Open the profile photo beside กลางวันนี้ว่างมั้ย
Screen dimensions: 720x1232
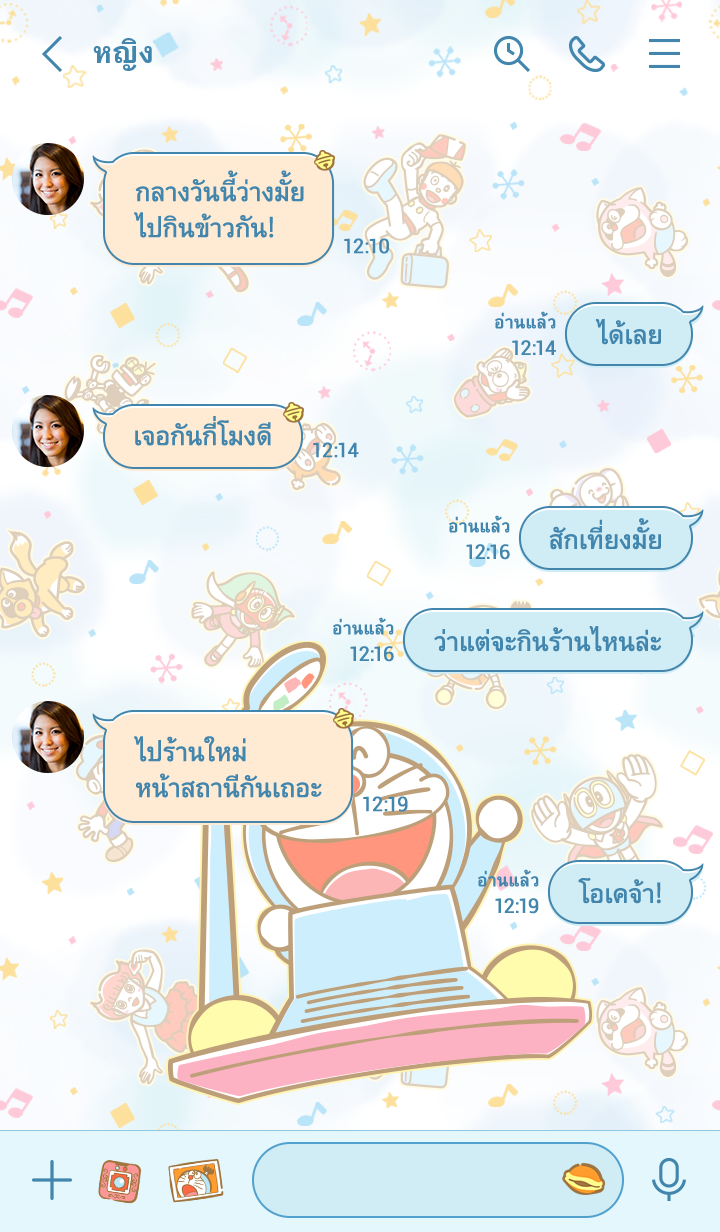(x=48, y=179)
